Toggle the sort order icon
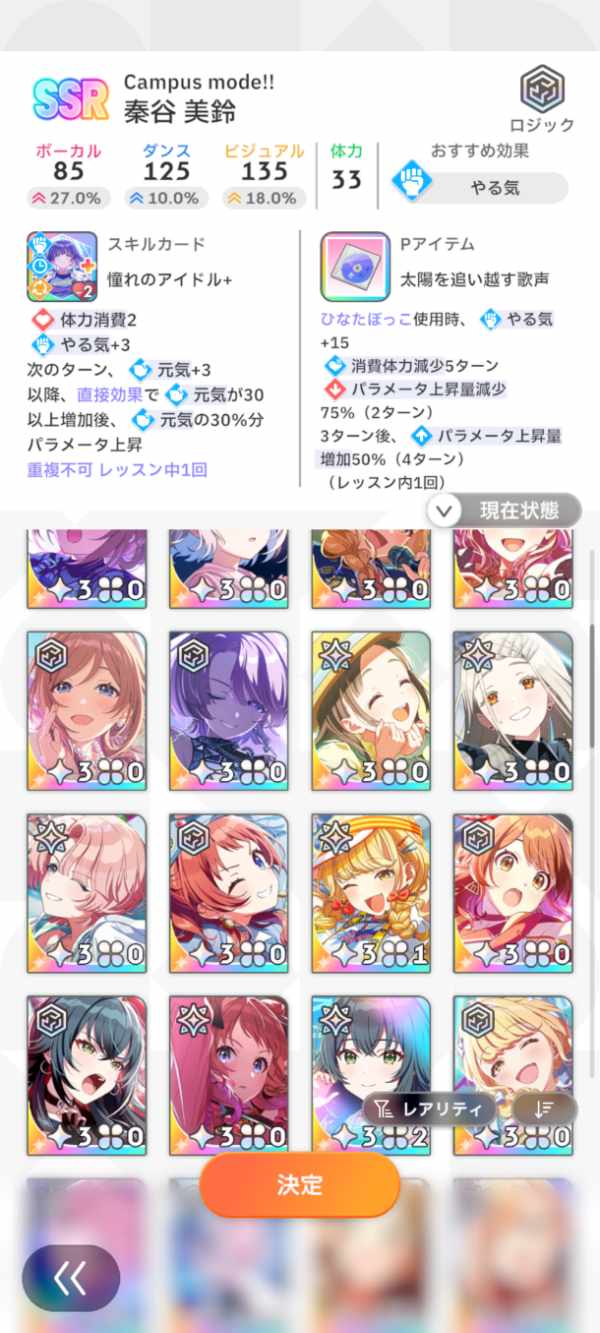The height and width of the screenshot is (1333, 600). point(545,1108)
